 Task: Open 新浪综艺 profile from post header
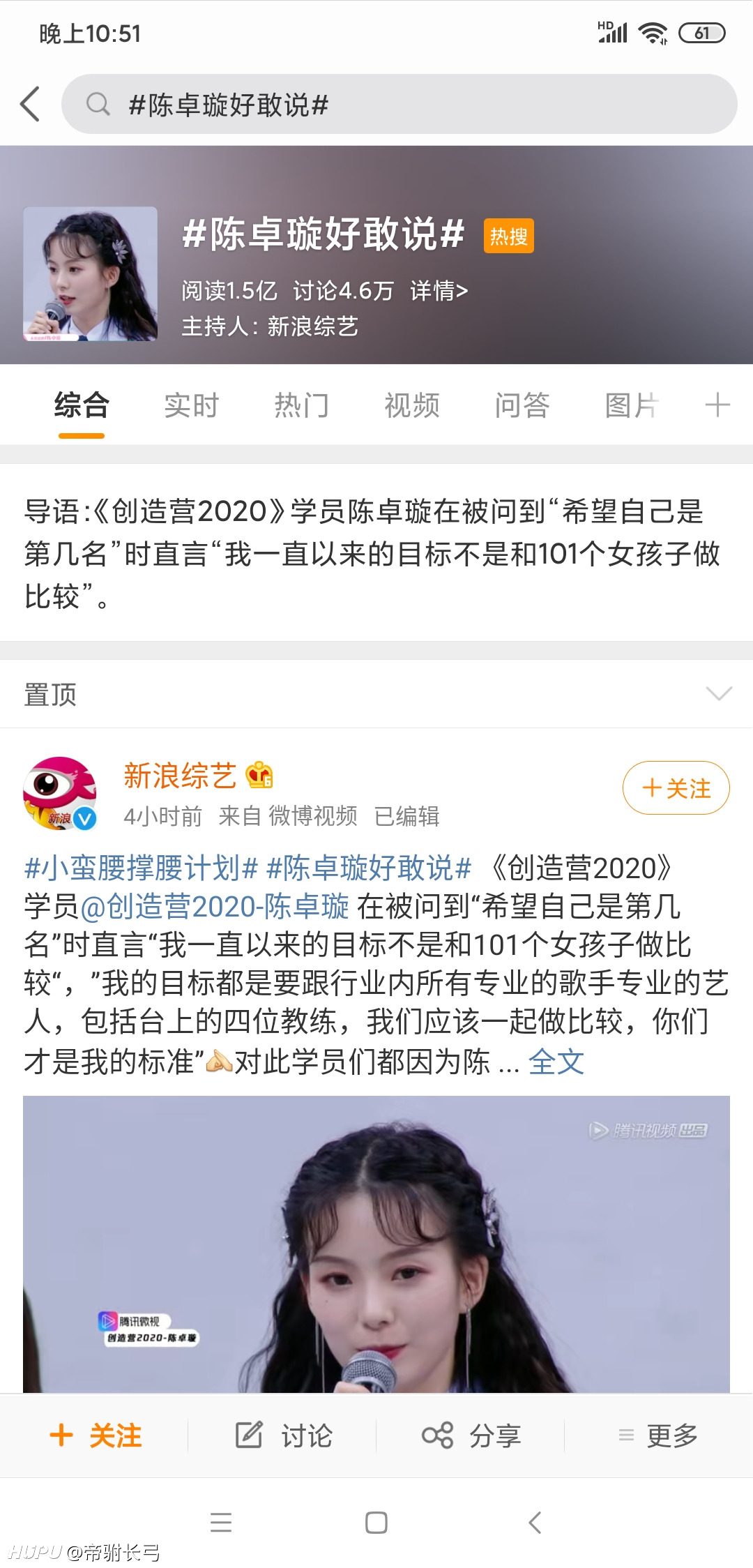coord(180,776)
